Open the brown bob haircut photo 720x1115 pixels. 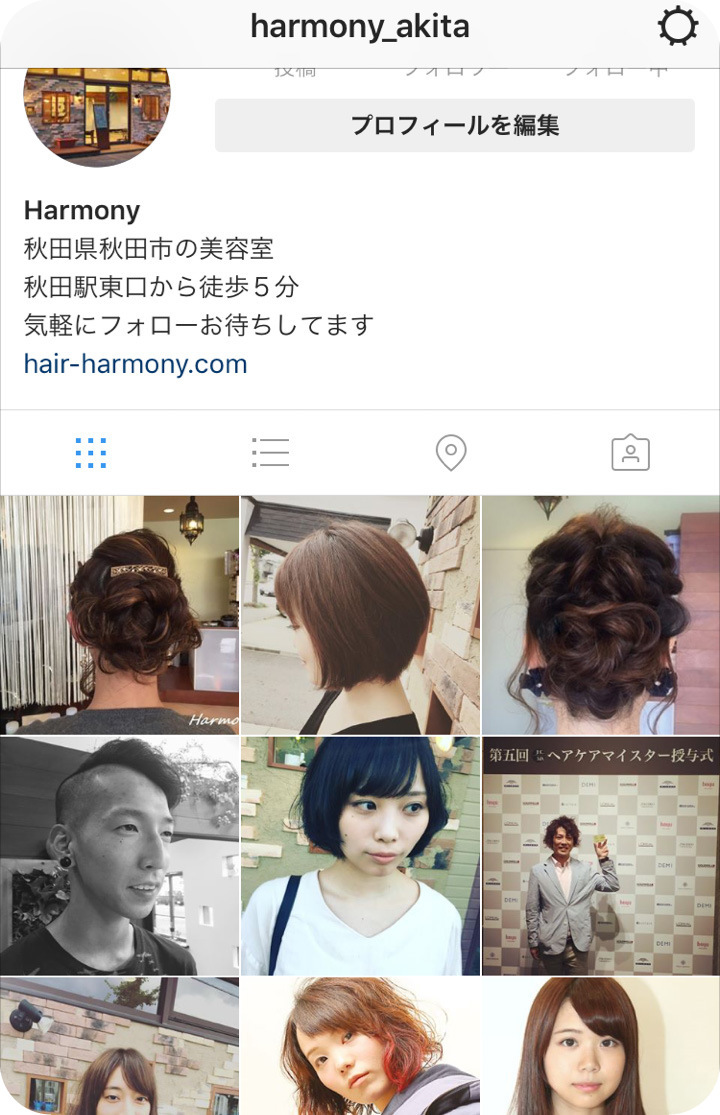(360, 615)
